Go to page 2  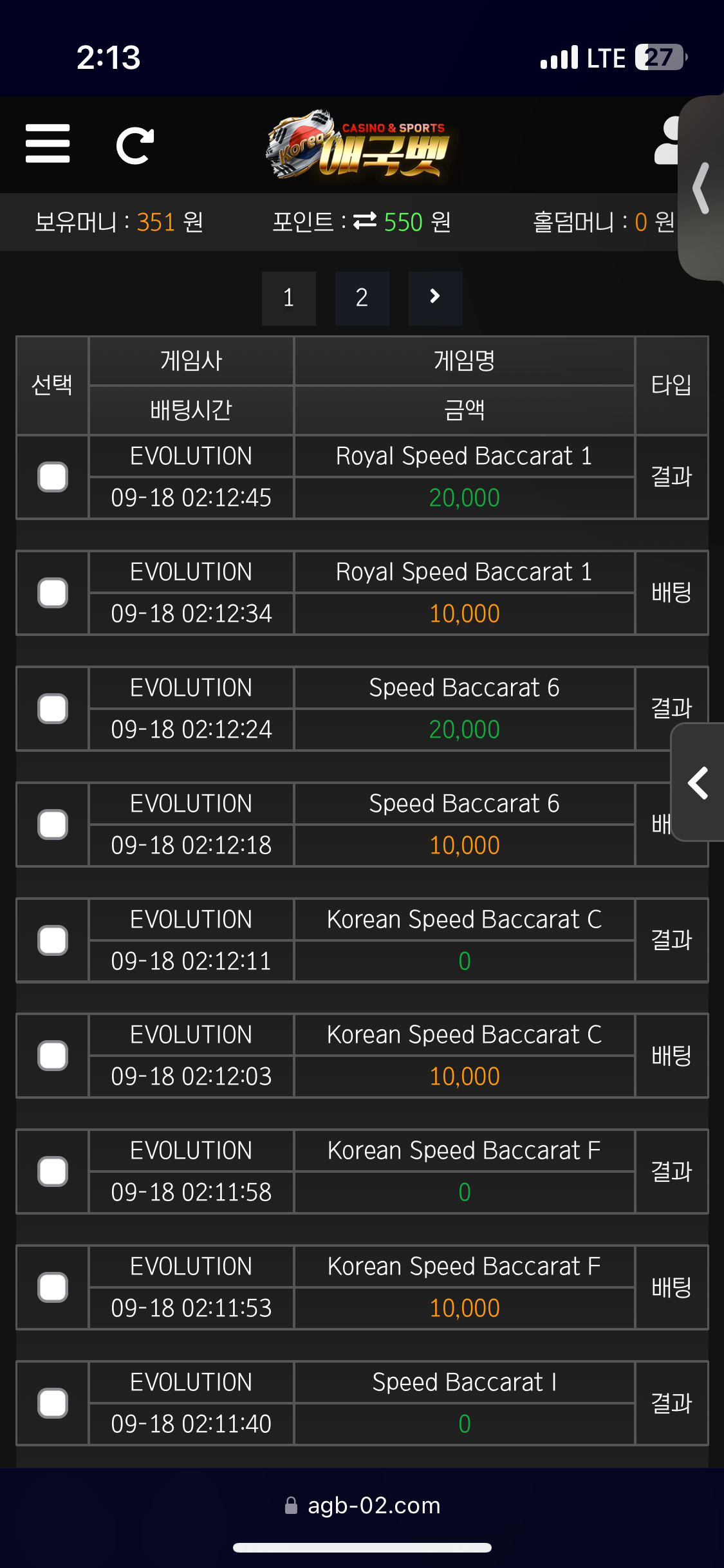pyautogui.click(x=362, y=298)
